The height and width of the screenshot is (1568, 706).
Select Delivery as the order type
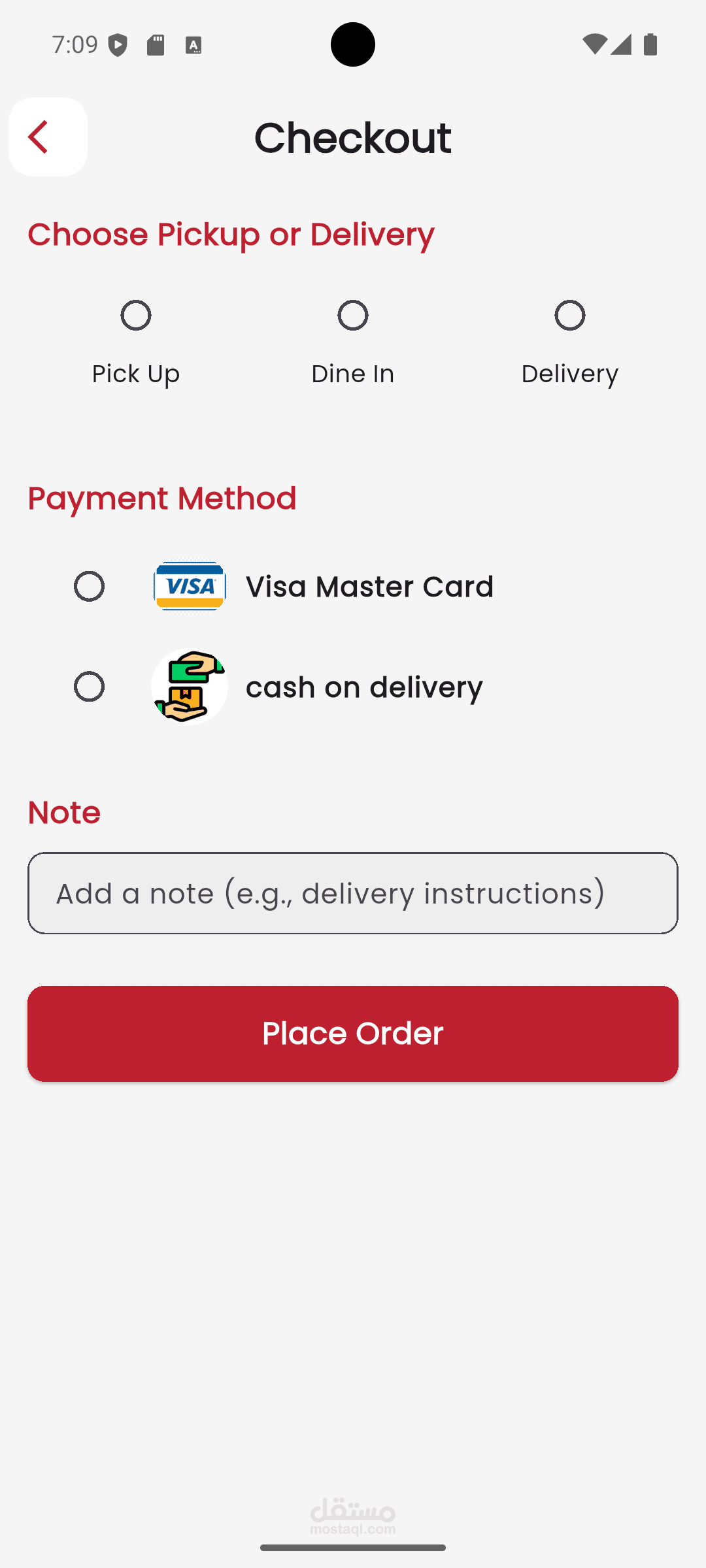(569, 316)
